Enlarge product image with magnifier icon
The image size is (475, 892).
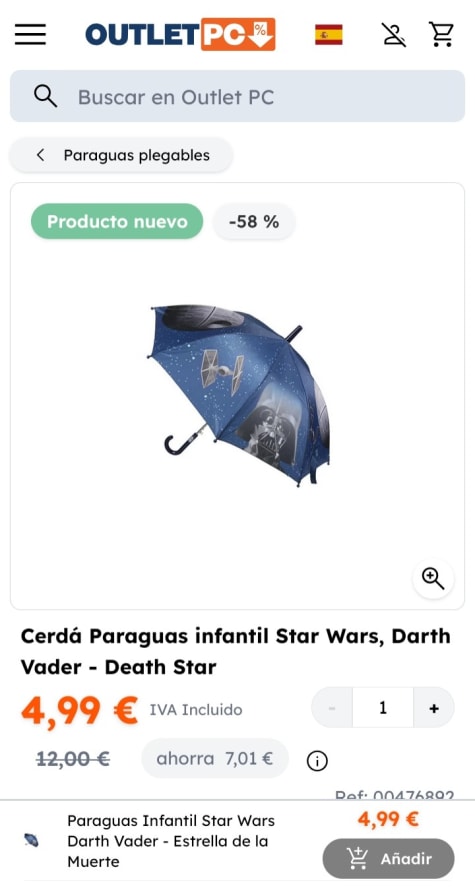pos(433,579)
